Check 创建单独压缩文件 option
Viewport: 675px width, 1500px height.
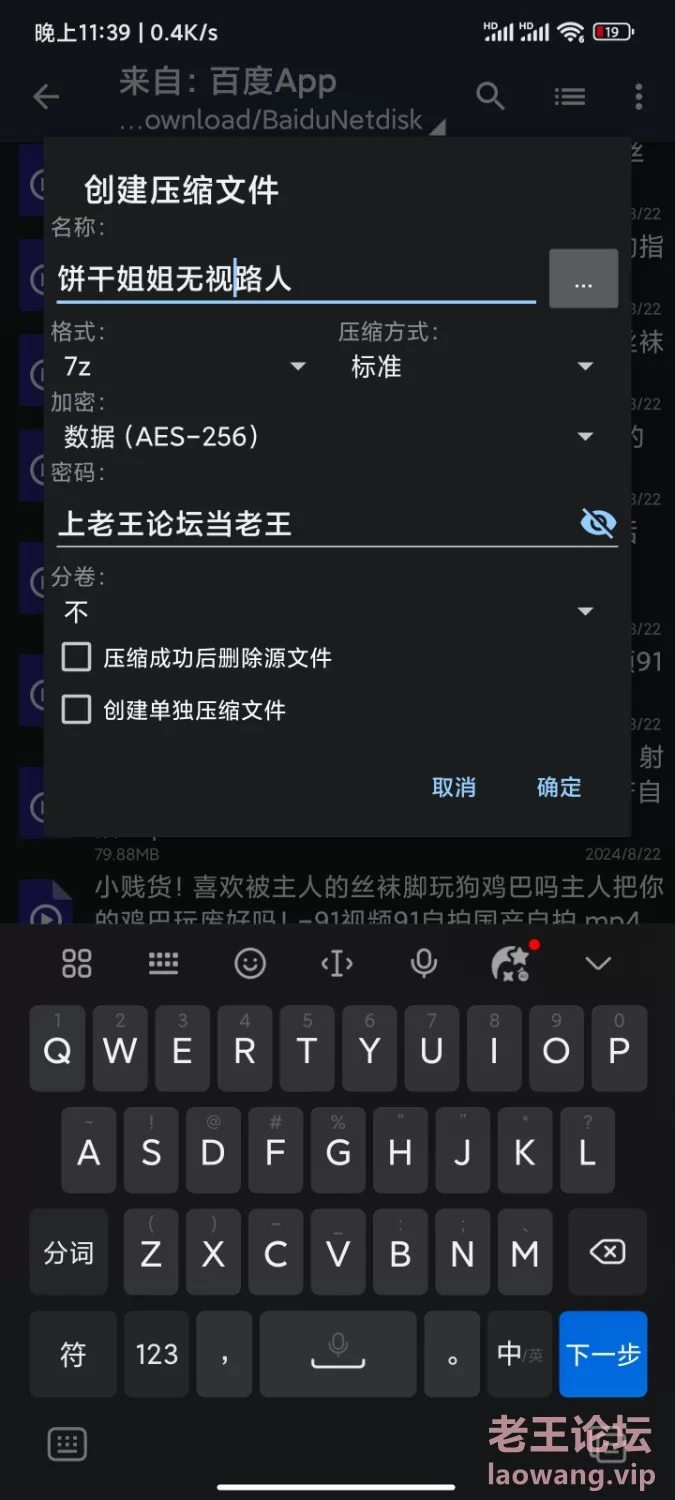[77, 710]
